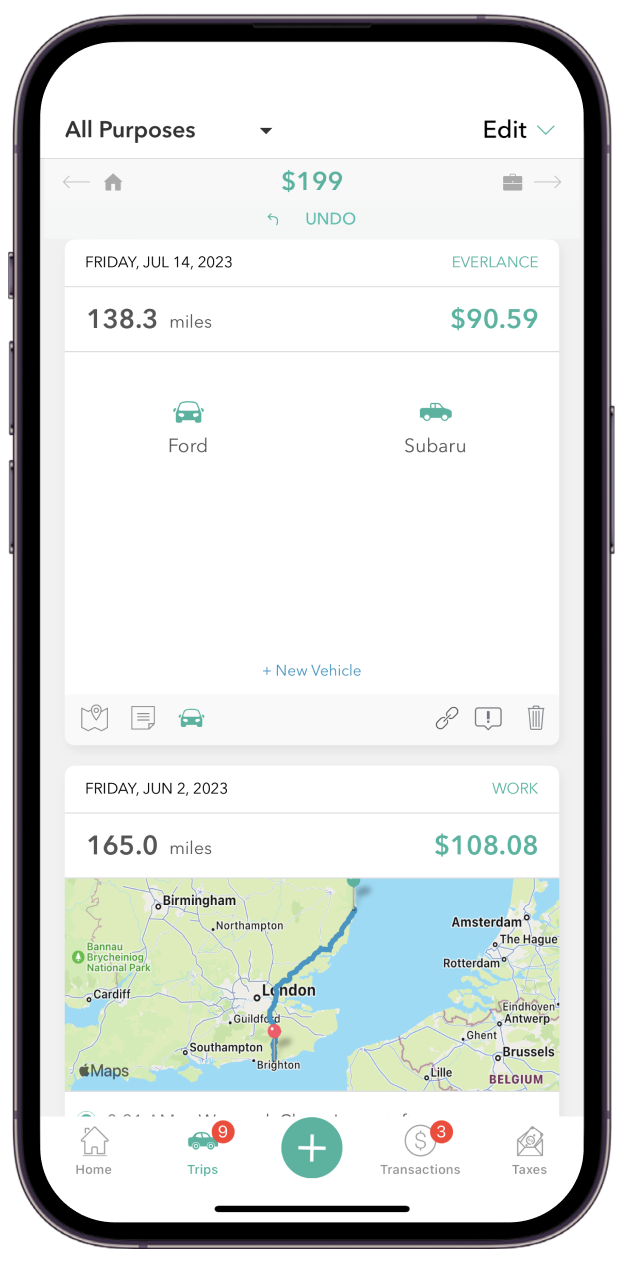Expand the Edit menu
Screen dimensions: 625x1267
pos(518,130)
